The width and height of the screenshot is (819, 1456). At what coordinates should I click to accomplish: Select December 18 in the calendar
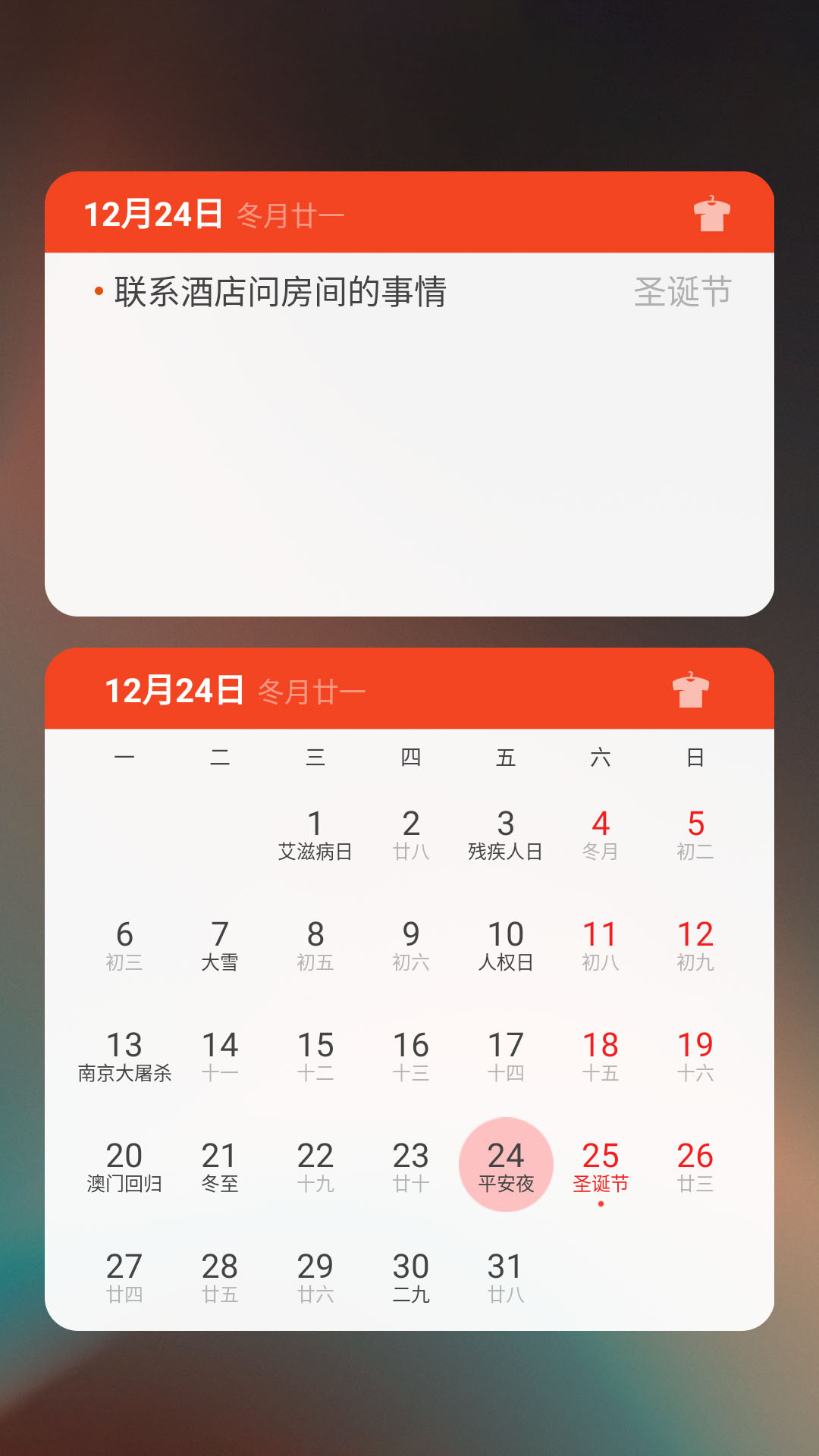(x=601, y=1056)
